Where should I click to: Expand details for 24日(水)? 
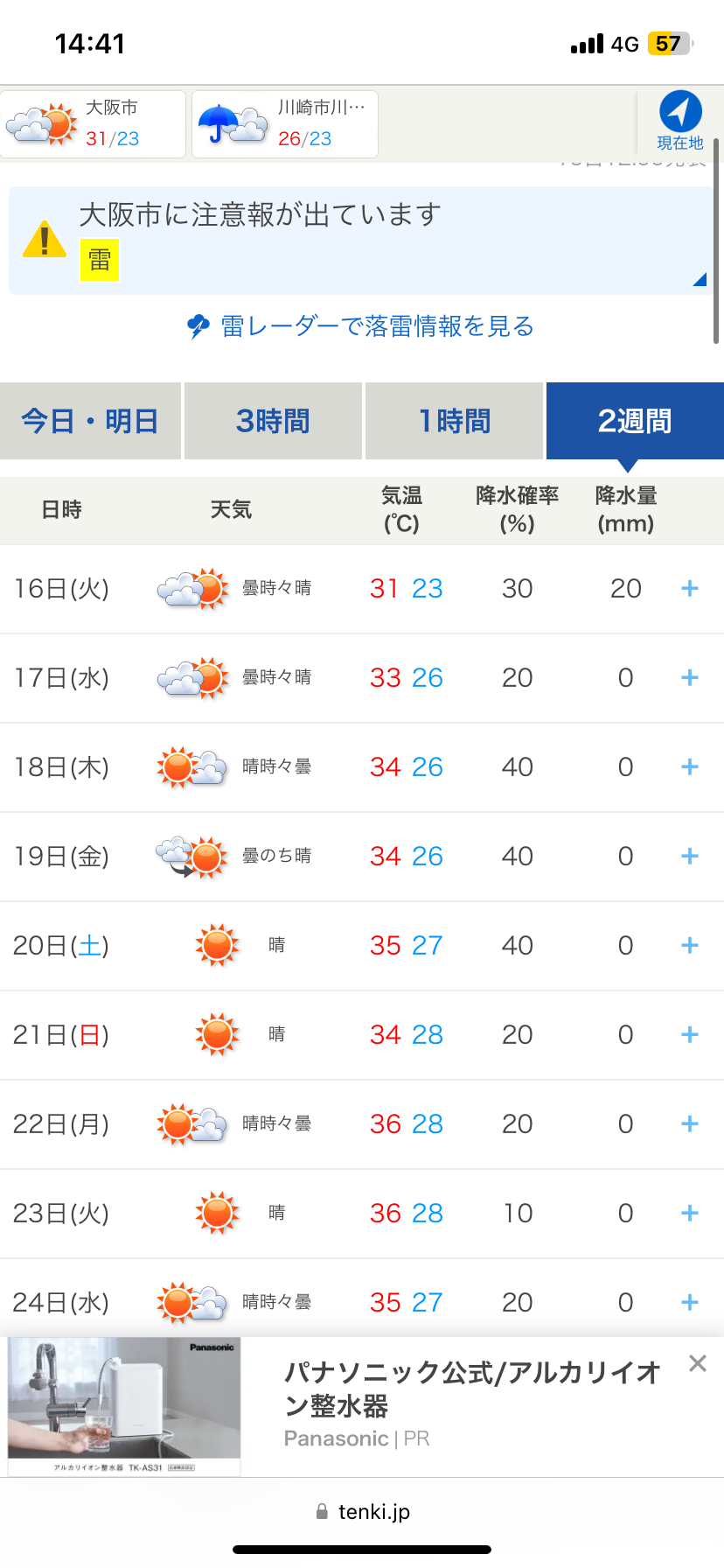click(690, 1303)
